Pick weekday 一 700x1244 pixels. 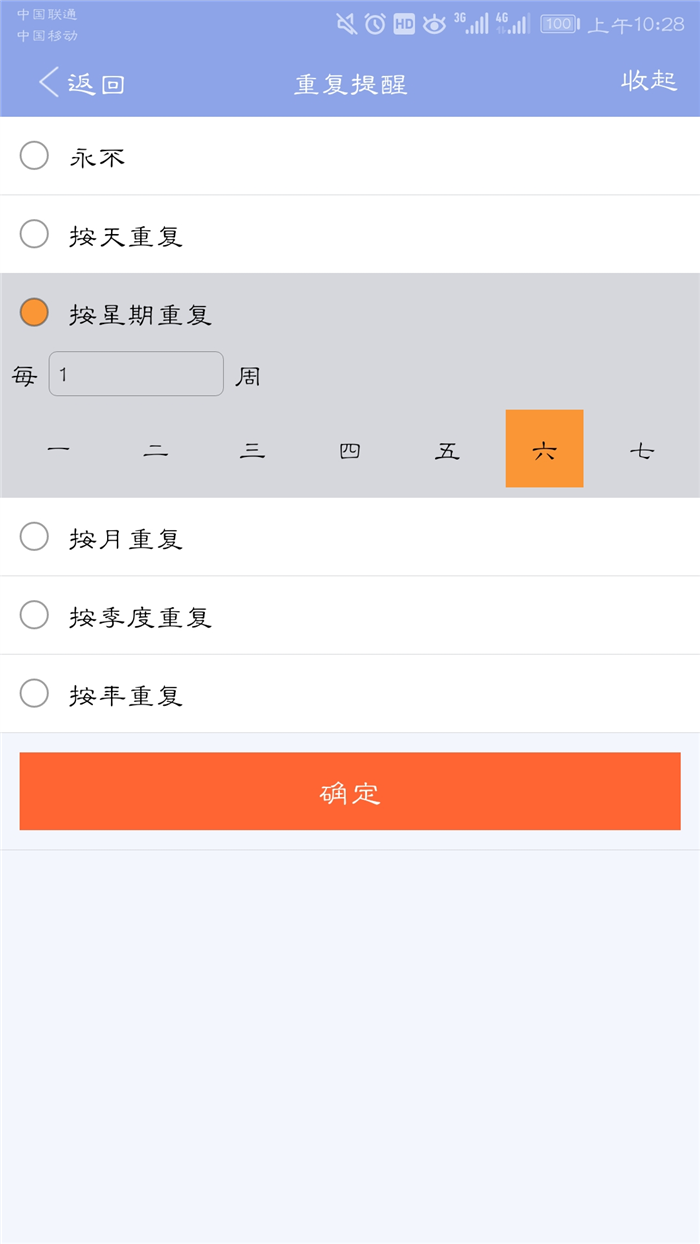click(x=58, y=449)
